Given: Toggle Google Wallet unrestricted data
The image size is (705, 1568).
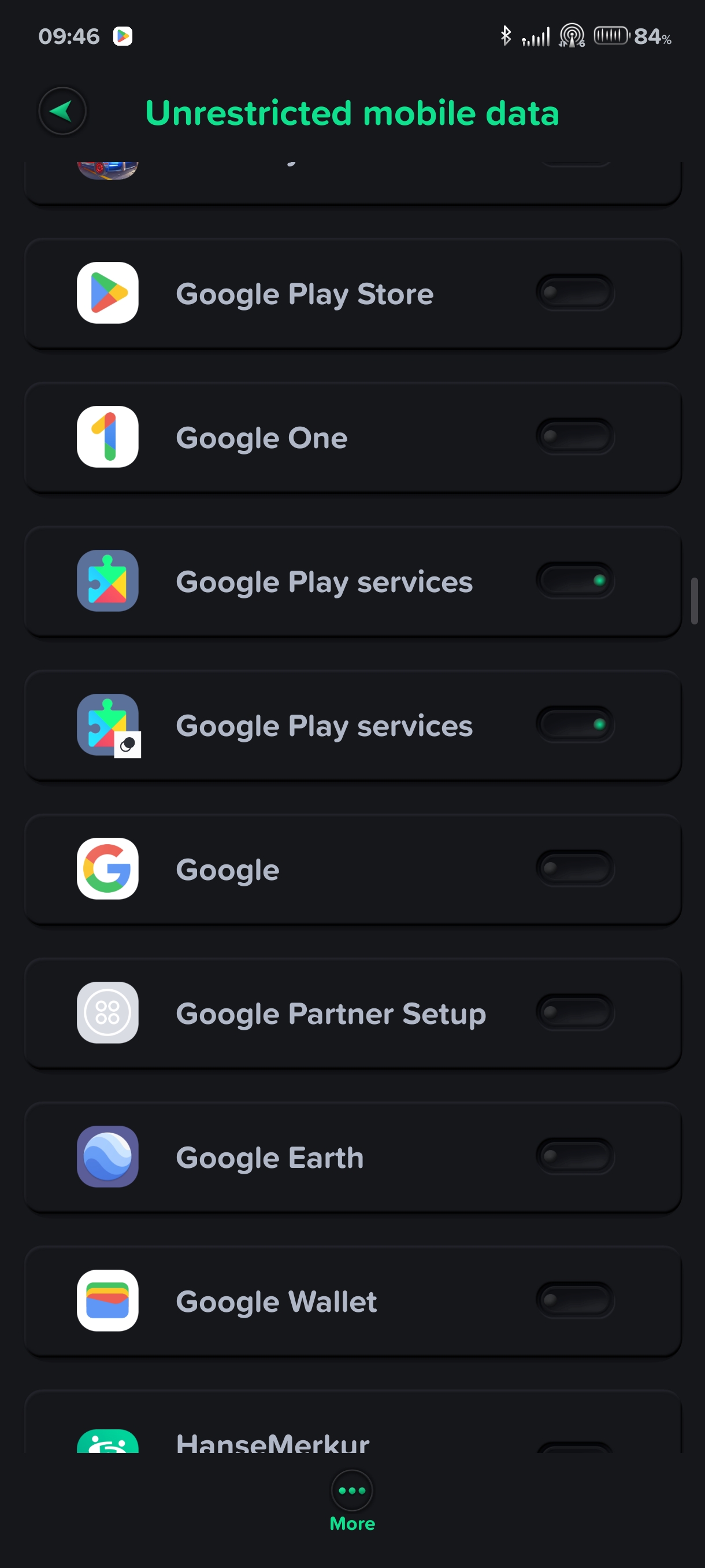Looking at the screenshot, I should 575,1300.
